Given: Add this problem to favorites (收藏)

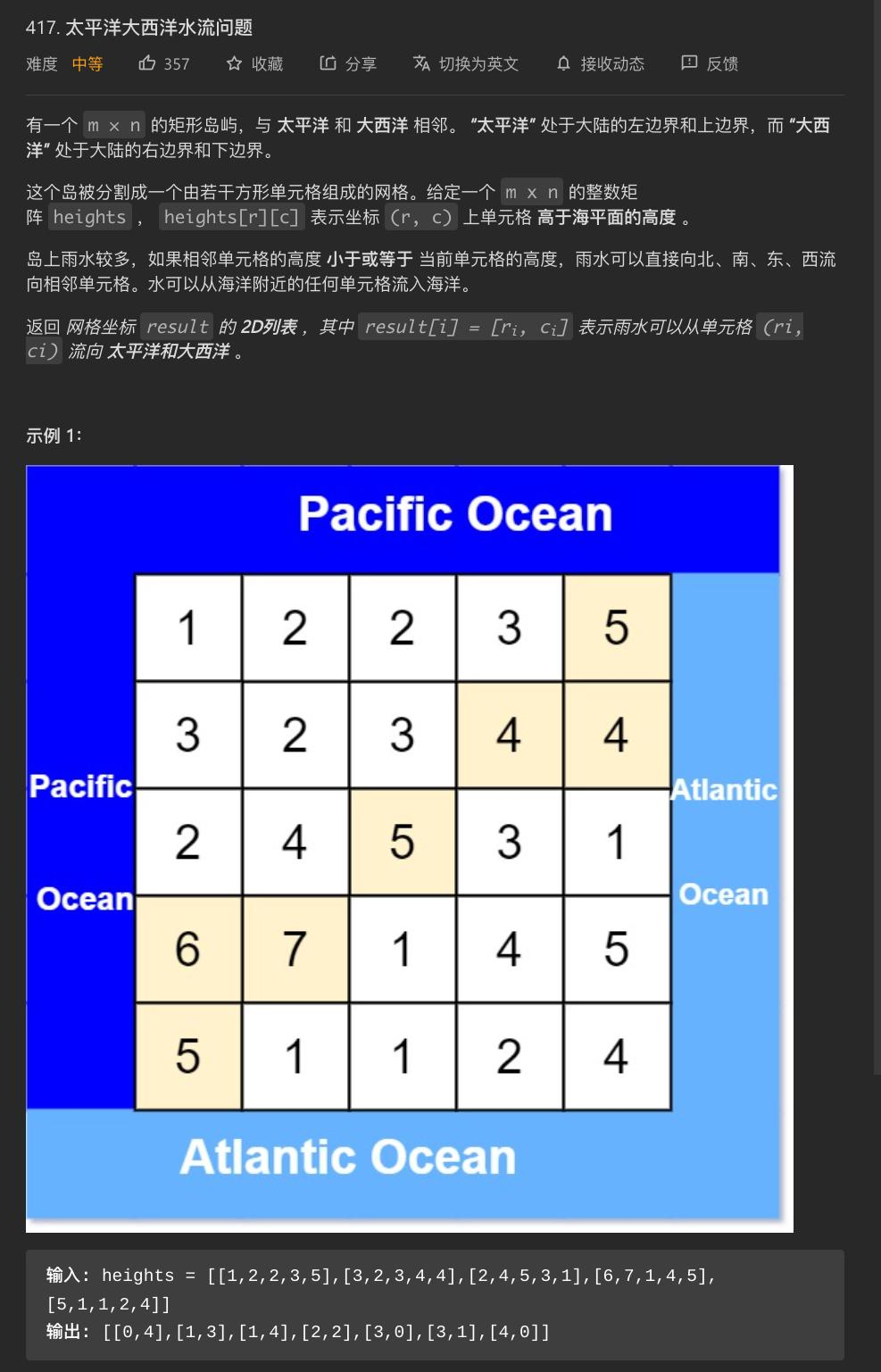Looking at the screenshot, I should (x=254, y=63).
